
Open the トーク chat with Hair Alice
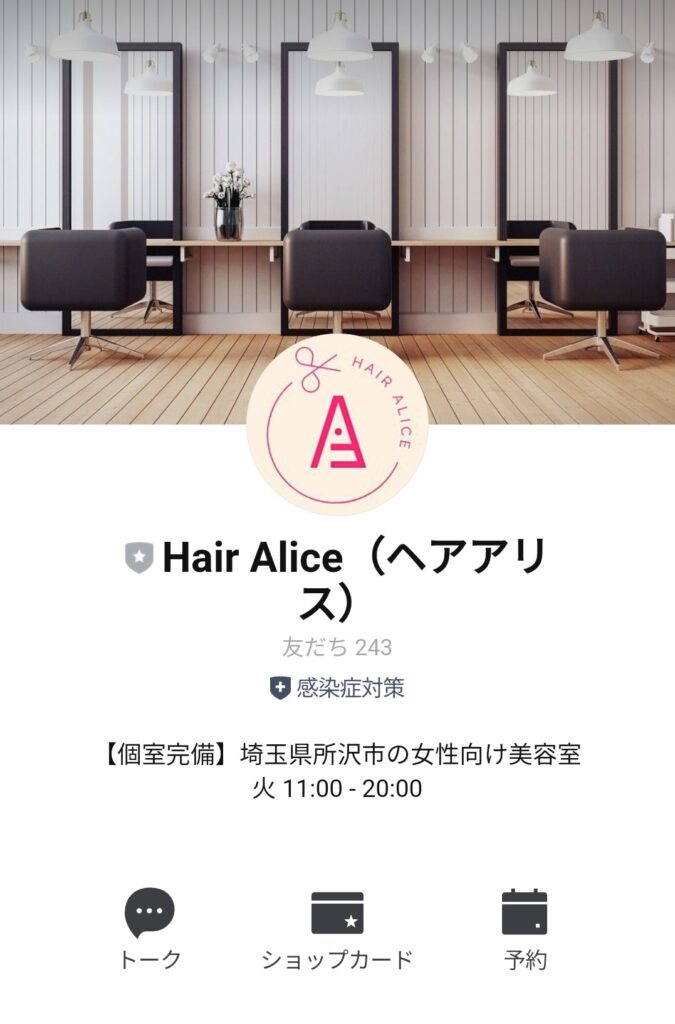(x=150, y=927)
